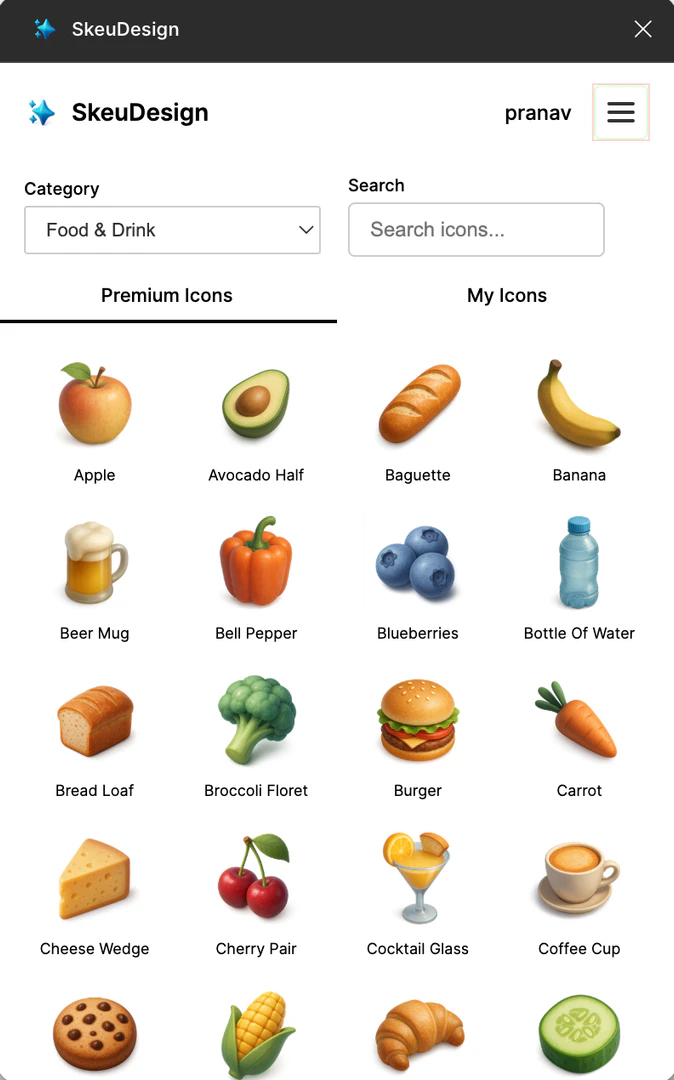Select the Coffee Cup icon
Image resolution: width=674 pixels, height=1080 pixels.
[x=579, y=878]
